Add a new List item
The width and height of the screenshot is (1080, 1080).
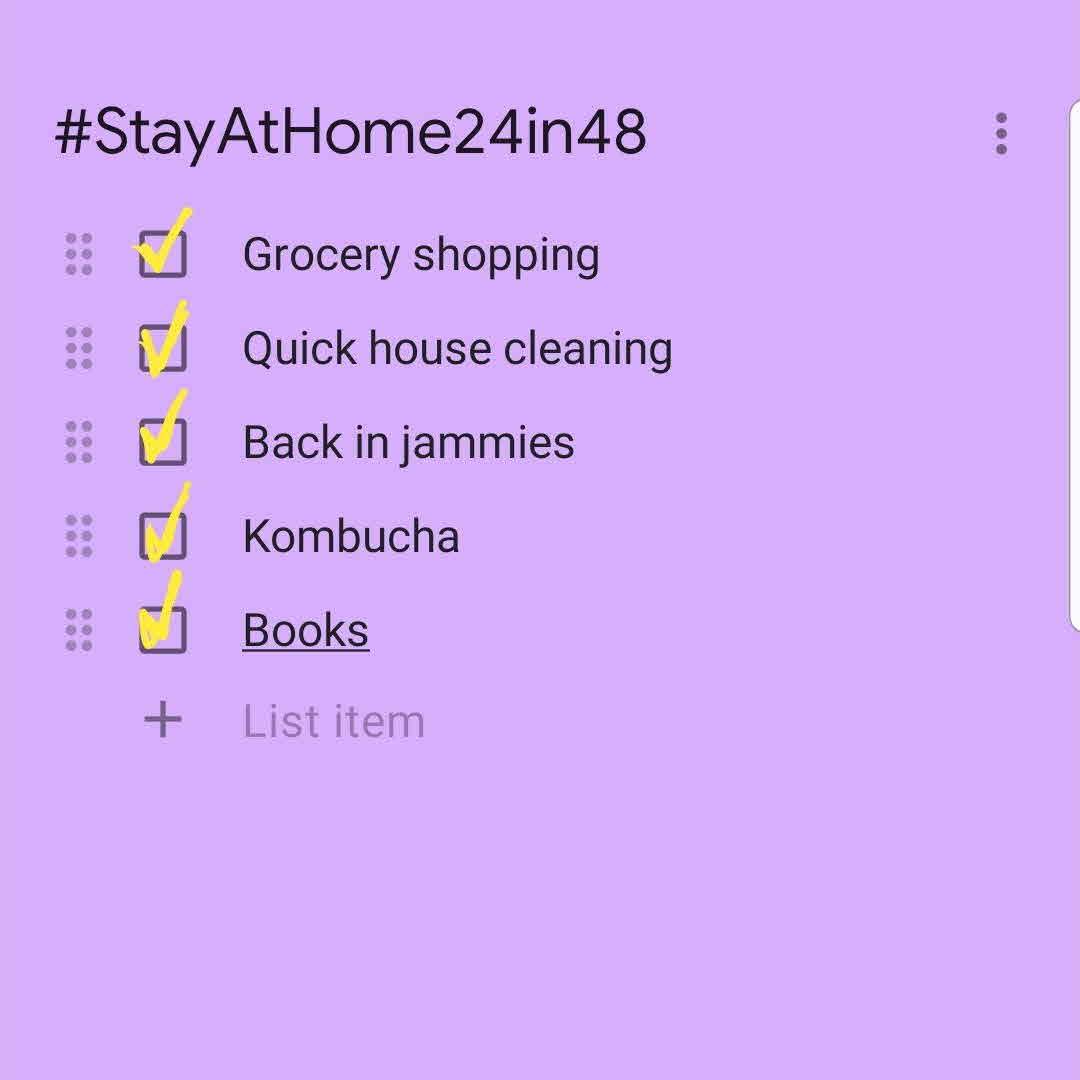(x=333, y=721)
